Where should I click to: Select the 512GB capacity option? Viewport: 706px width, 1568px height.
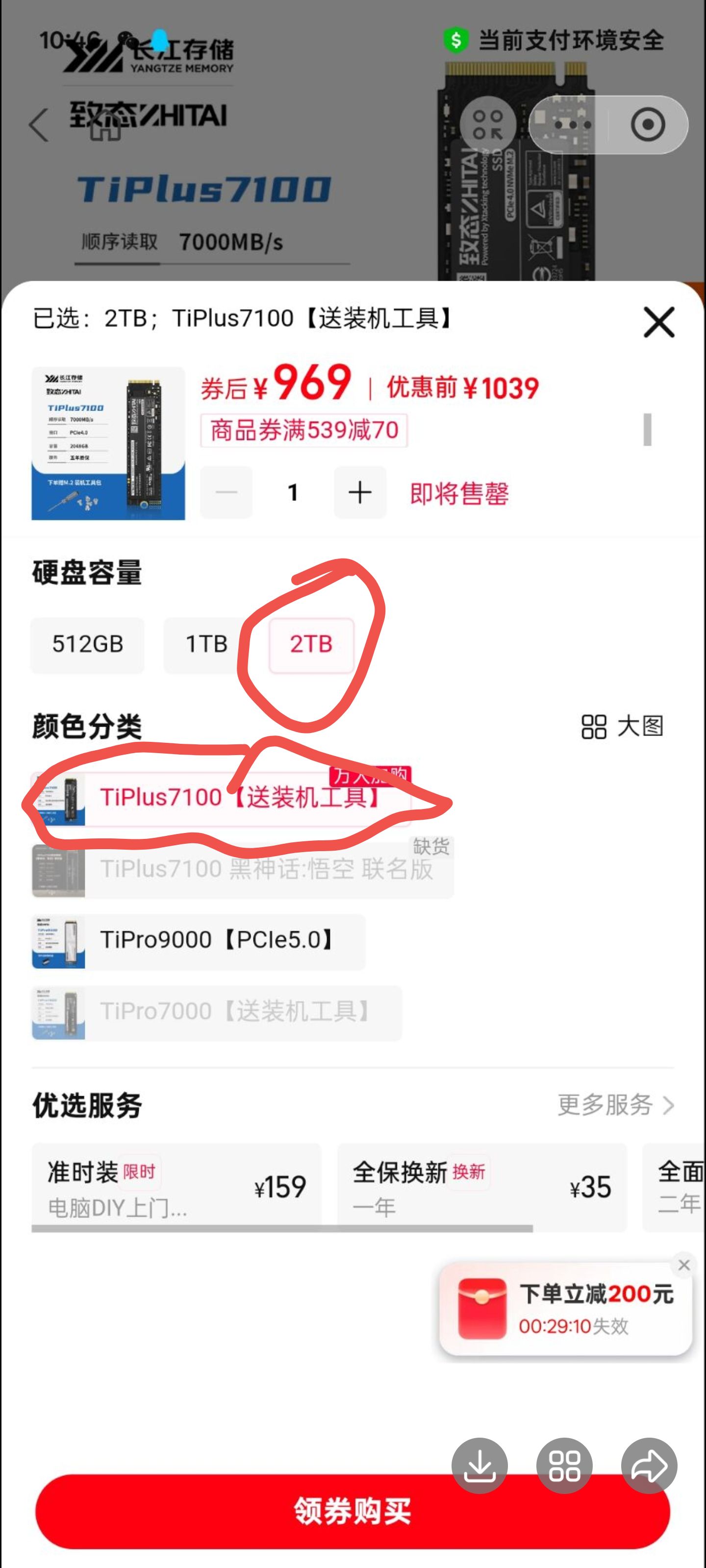[x=88, y=645]
